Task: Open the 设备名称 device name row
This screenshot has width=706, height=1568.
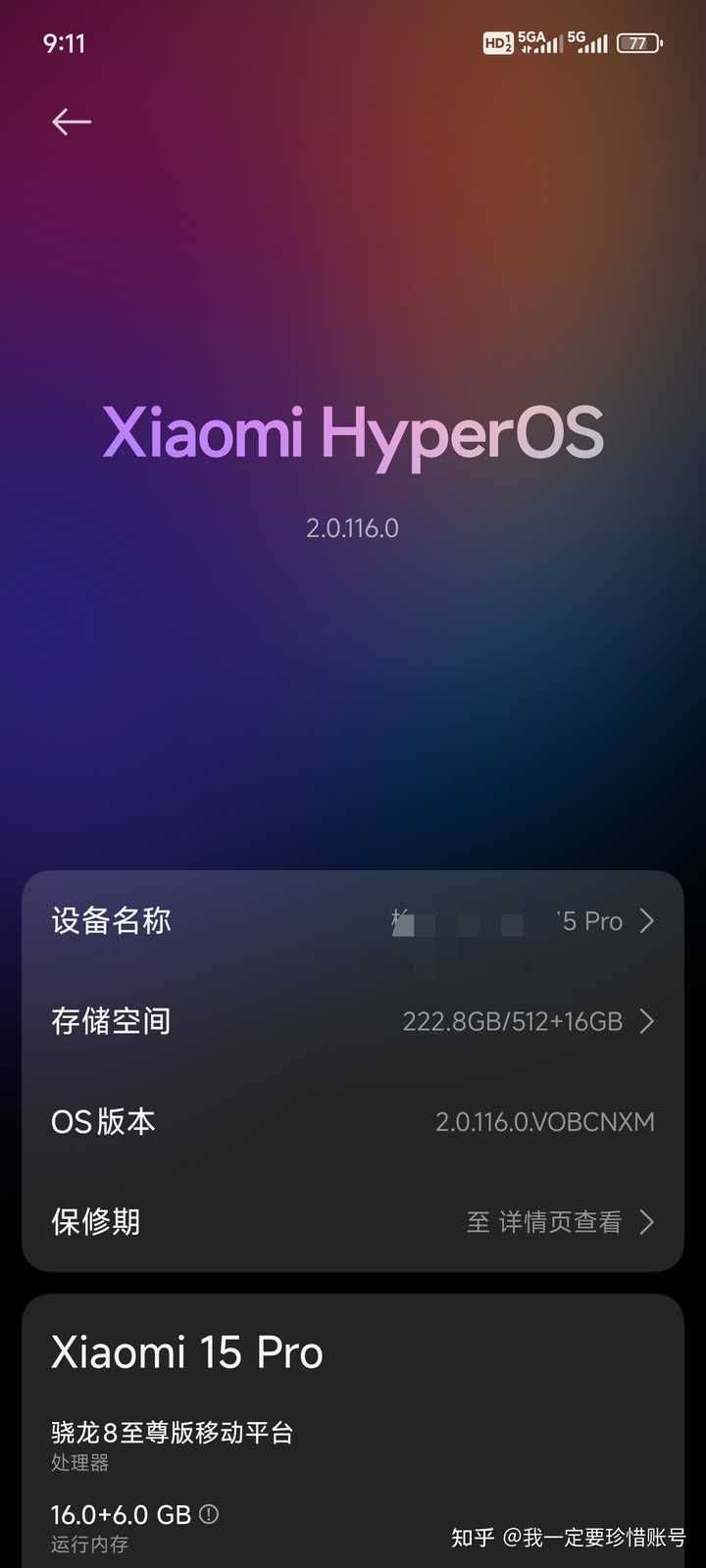Action: point(353,921)
